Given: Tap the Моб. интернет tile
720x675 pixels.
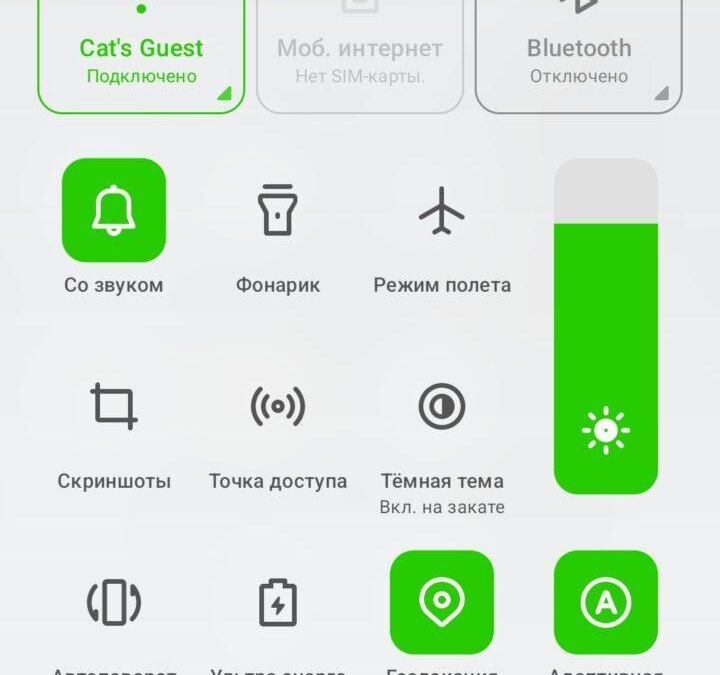Looking at the screenshot, I should click(x=360, y=55).
